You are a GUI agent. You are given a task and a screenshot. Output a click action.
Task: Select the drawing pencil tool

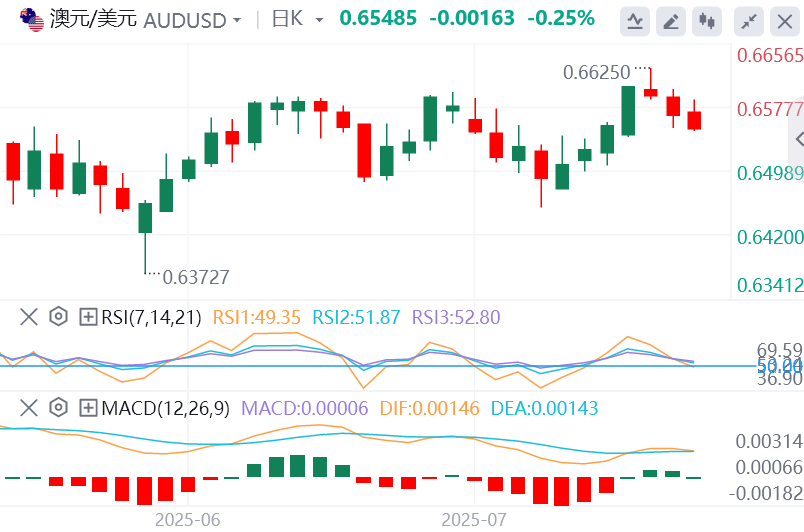point(672,20)
